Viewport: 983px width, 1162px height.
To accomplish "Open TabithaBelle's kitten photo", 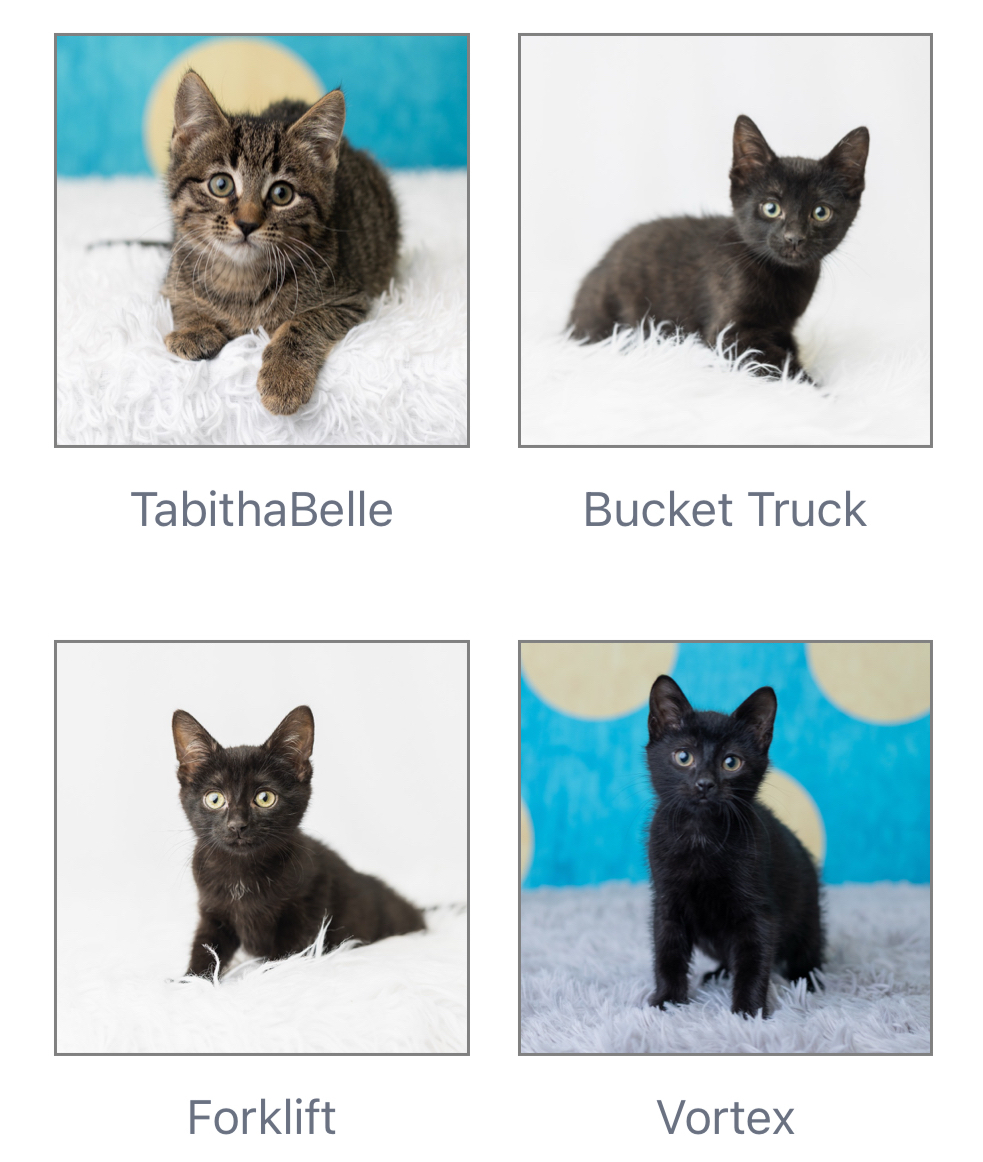I will (262, 240).
